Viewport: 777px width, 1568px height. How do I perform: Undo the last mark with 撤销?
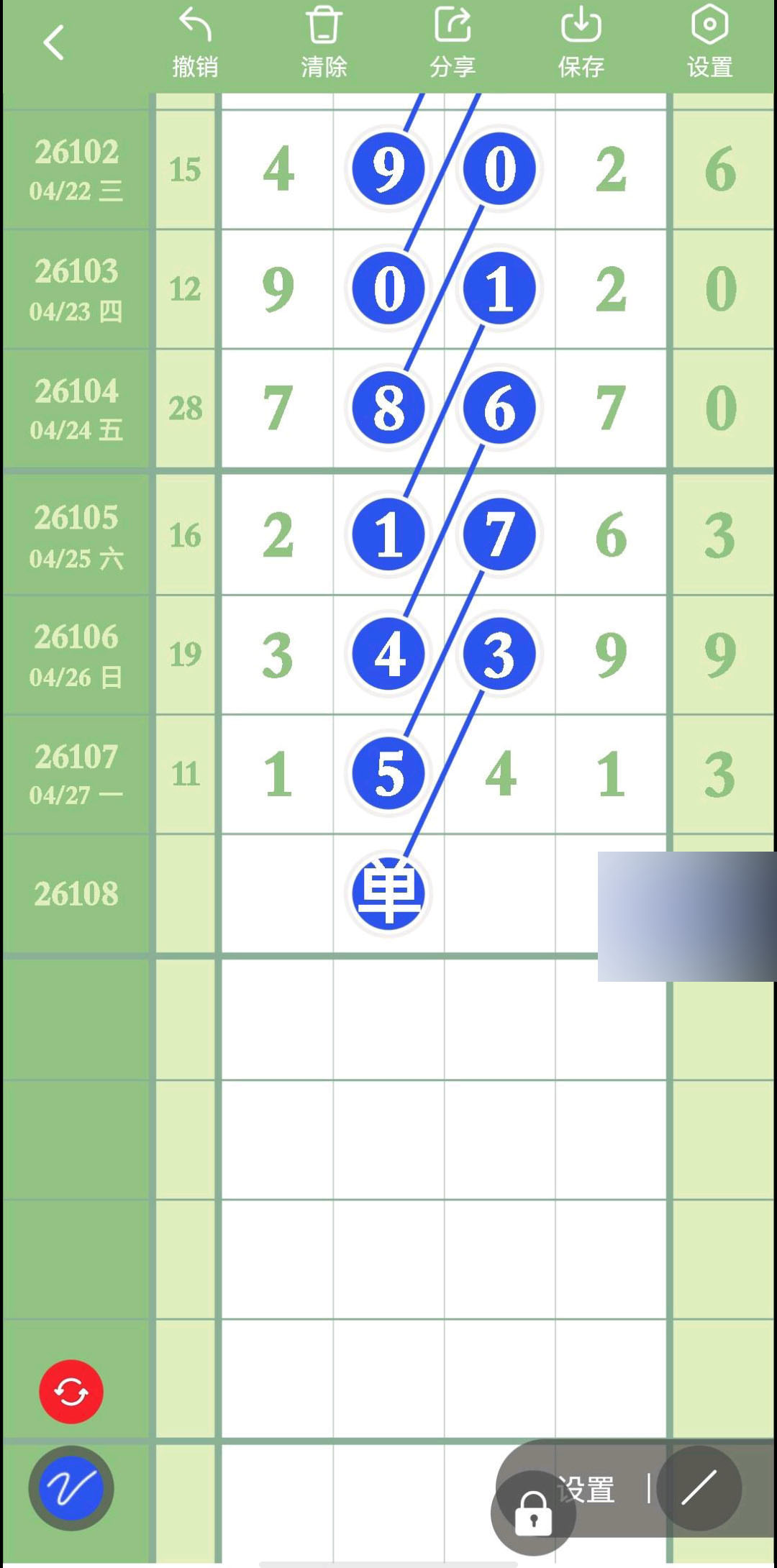(x=195, y=43)
